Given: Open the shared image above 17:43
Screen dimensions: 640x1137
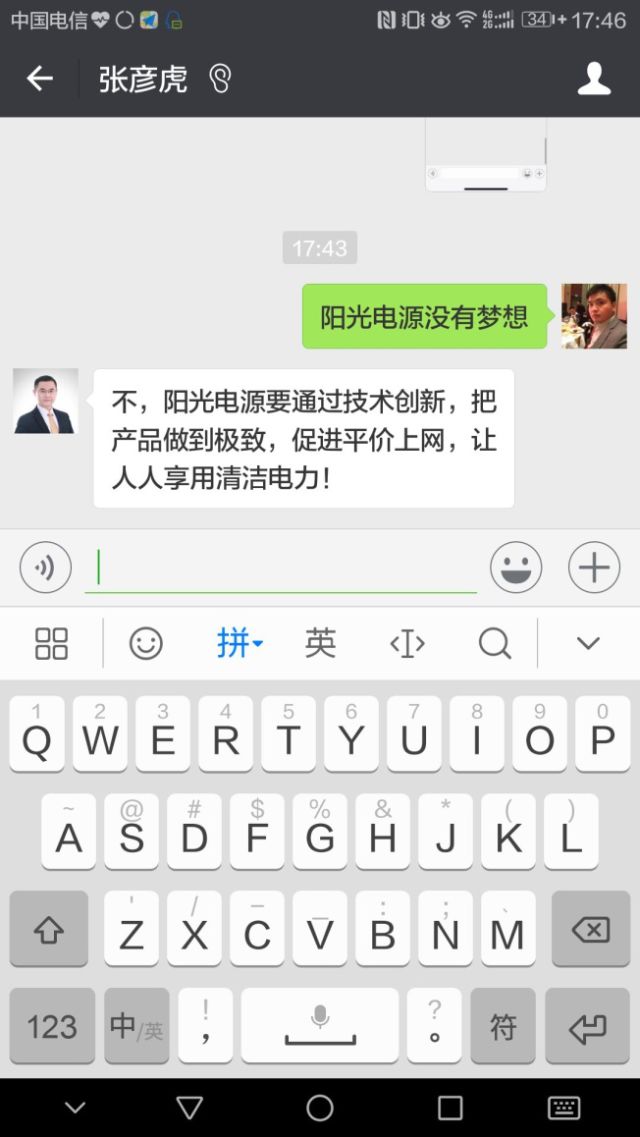Looking at the screenshot, I should [486, 155].
